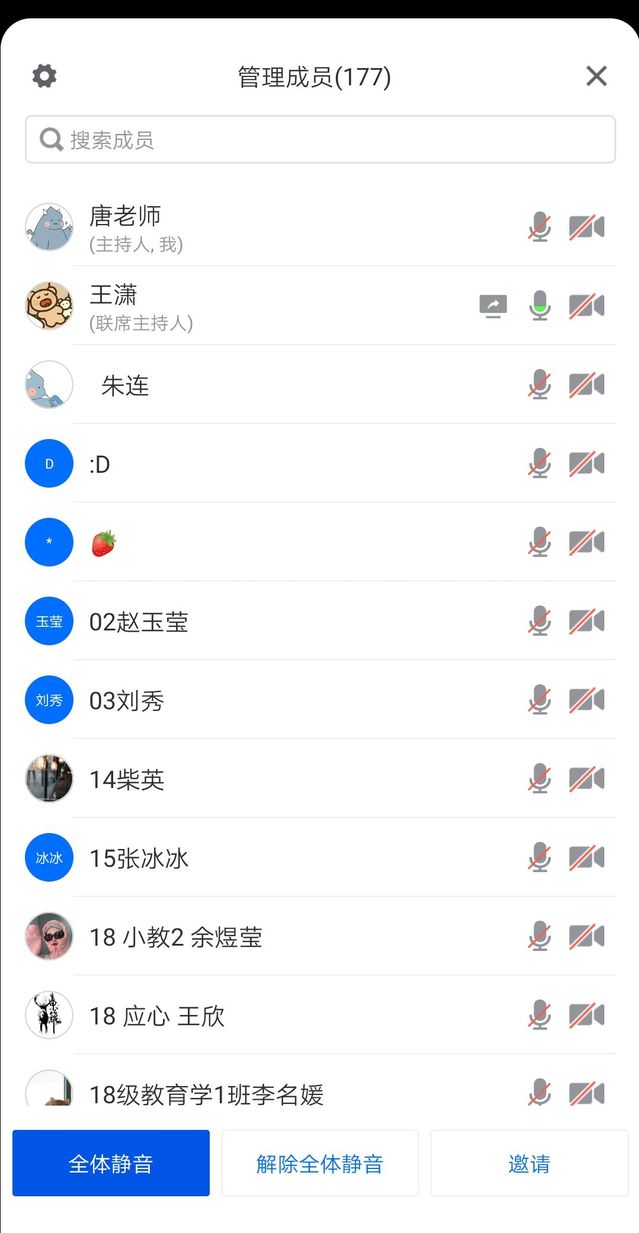The height and width of the screenshot is (1233, 639).
Task: Unmute microphone of member :D
Action: 540,464
